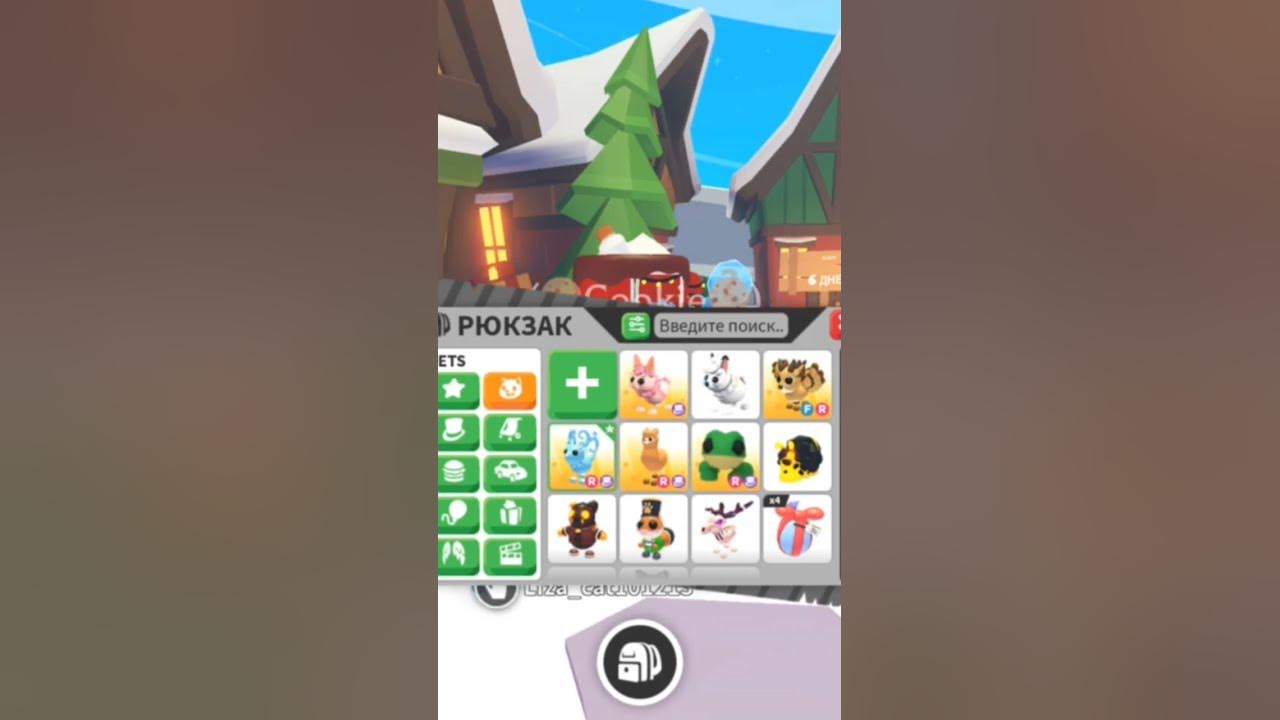The width and height of the screenshot is (1280, 720).
Task: Add an item with the green plus tile
Action: 582,384
